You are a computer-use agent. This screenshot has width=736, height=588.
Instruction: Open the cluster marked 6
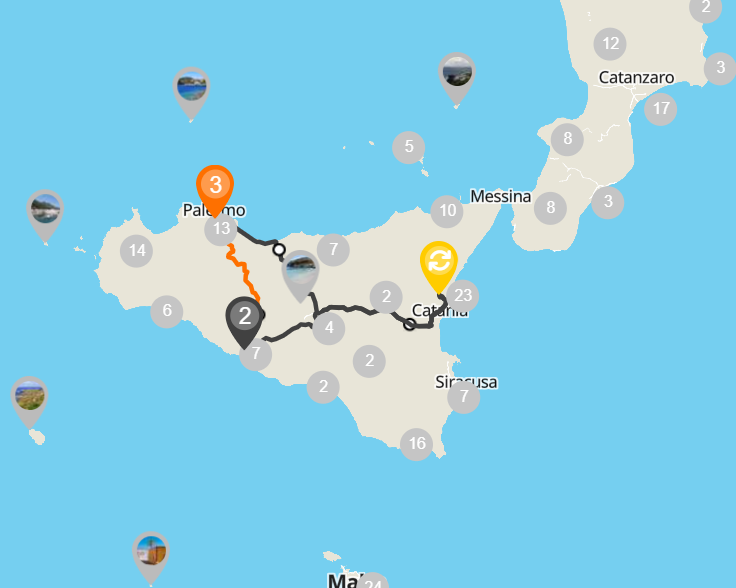[167, 311]
